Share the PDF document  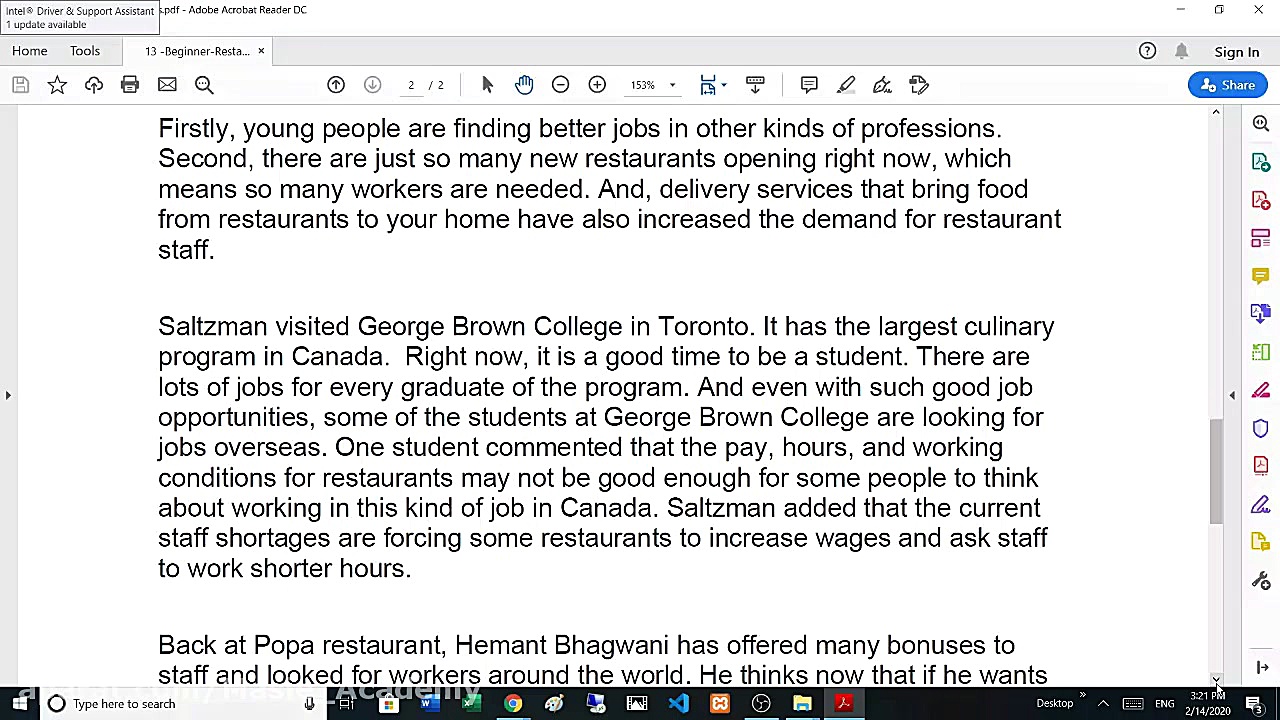tap(1228, 85)
